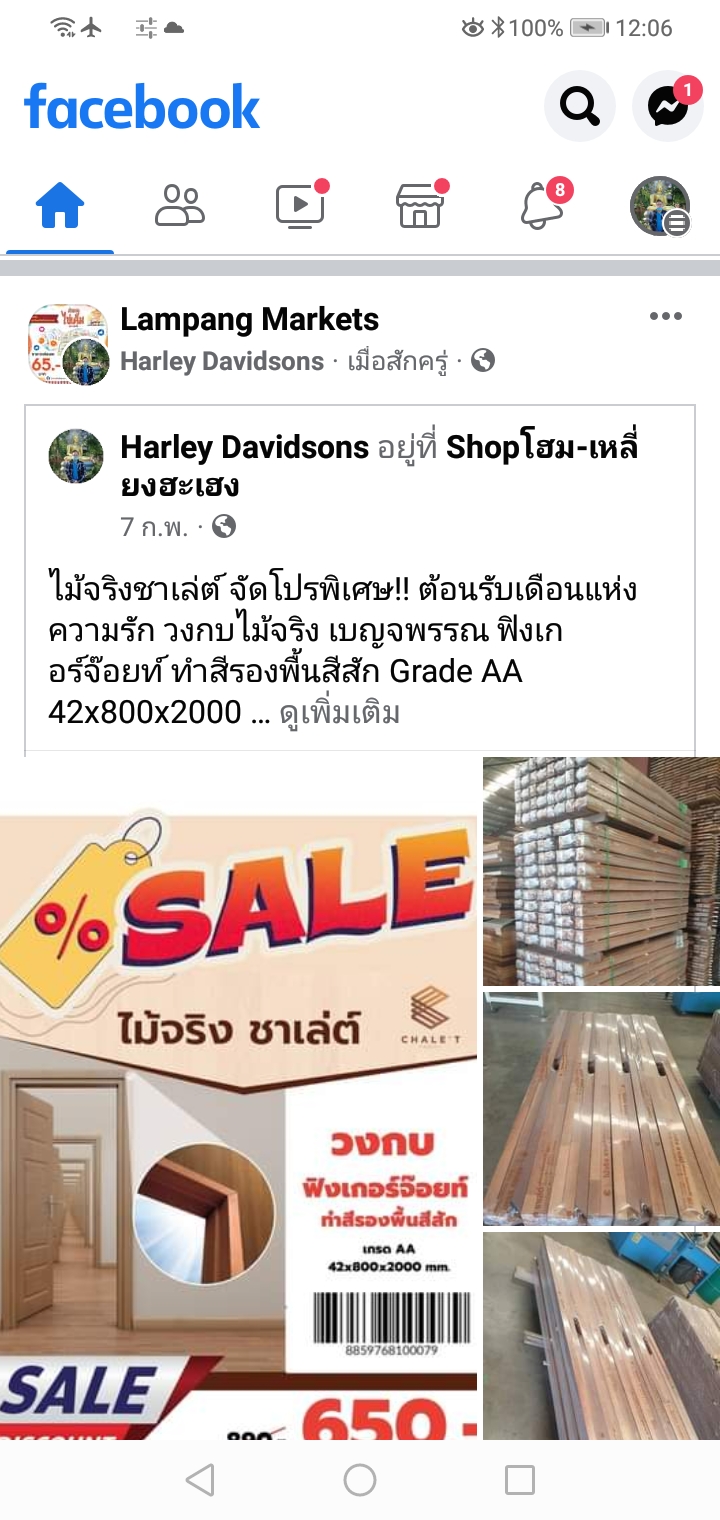This screenshot has height=1520, width=720.
Task: Open post options three-dot menu
Action: [x=665, y=317]
